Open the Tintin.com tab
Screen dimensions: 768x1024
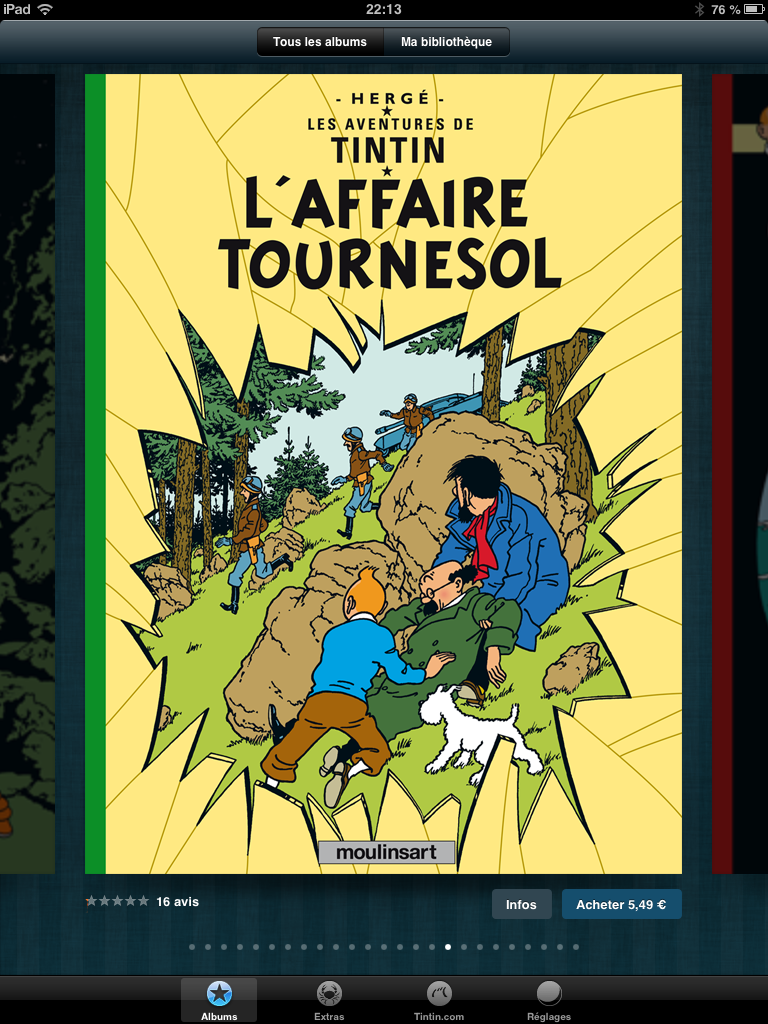(438, 1000)
